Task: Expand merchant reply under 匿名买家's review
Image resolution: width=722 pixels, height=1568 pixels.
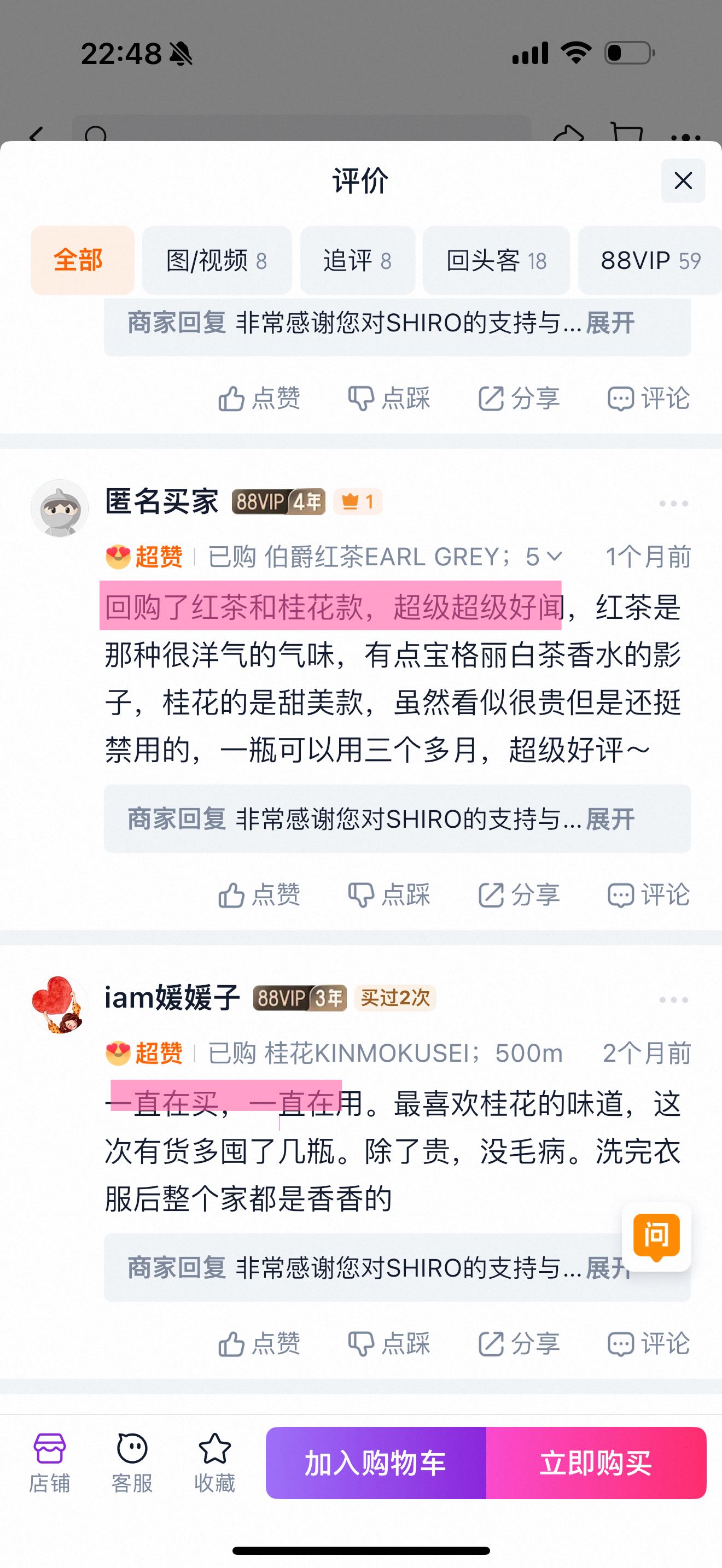Action: pyautogui.click(x=610, y=818)
